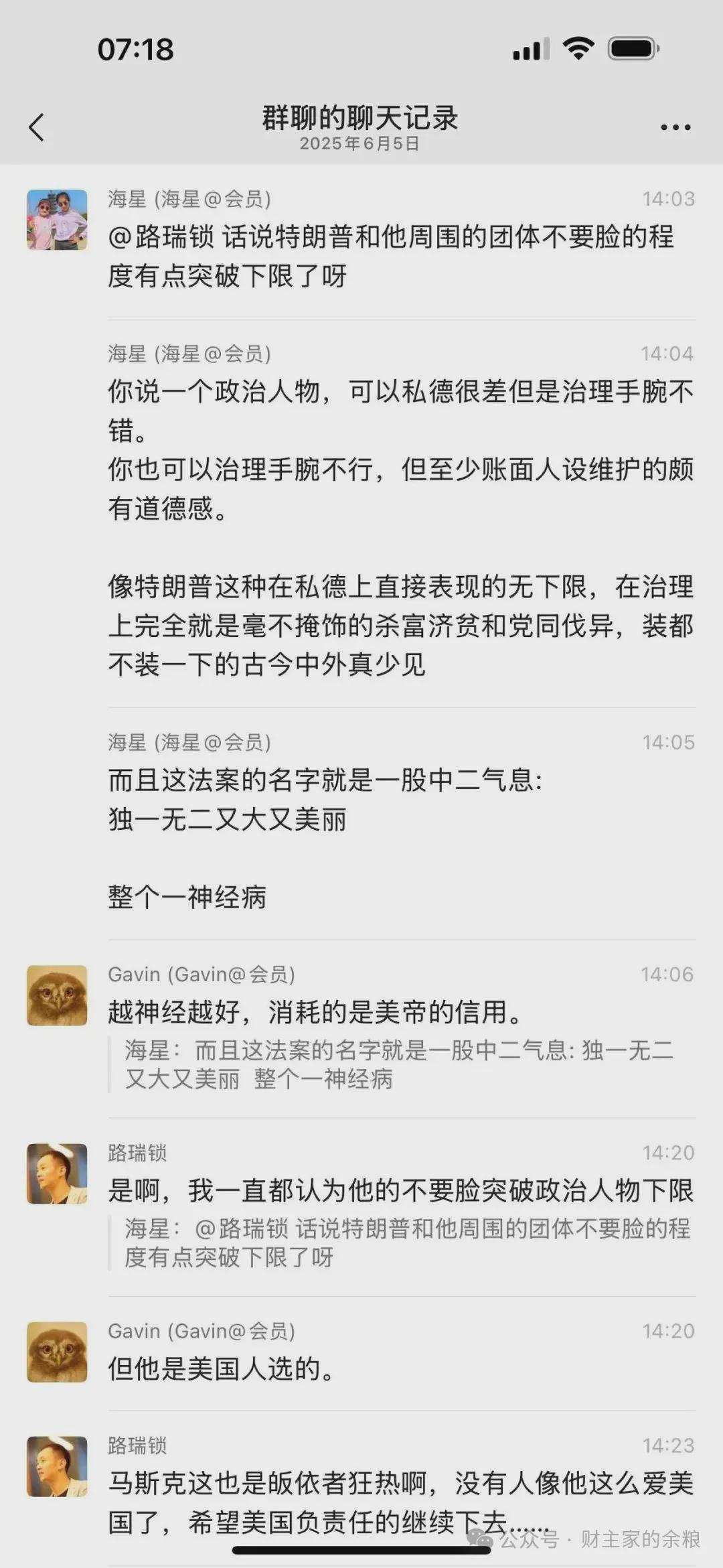Viewport: 723px width, 1568px height.
Task: Open 海星's avatar at the 14:03 message
Action: [x=57, y=220]
